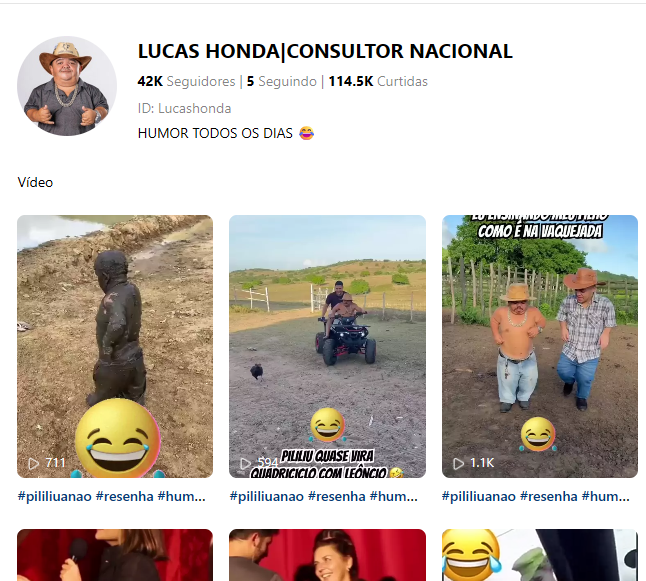Open hashtags under the 711-view video
646x581 pixels.
click(112, 496)
